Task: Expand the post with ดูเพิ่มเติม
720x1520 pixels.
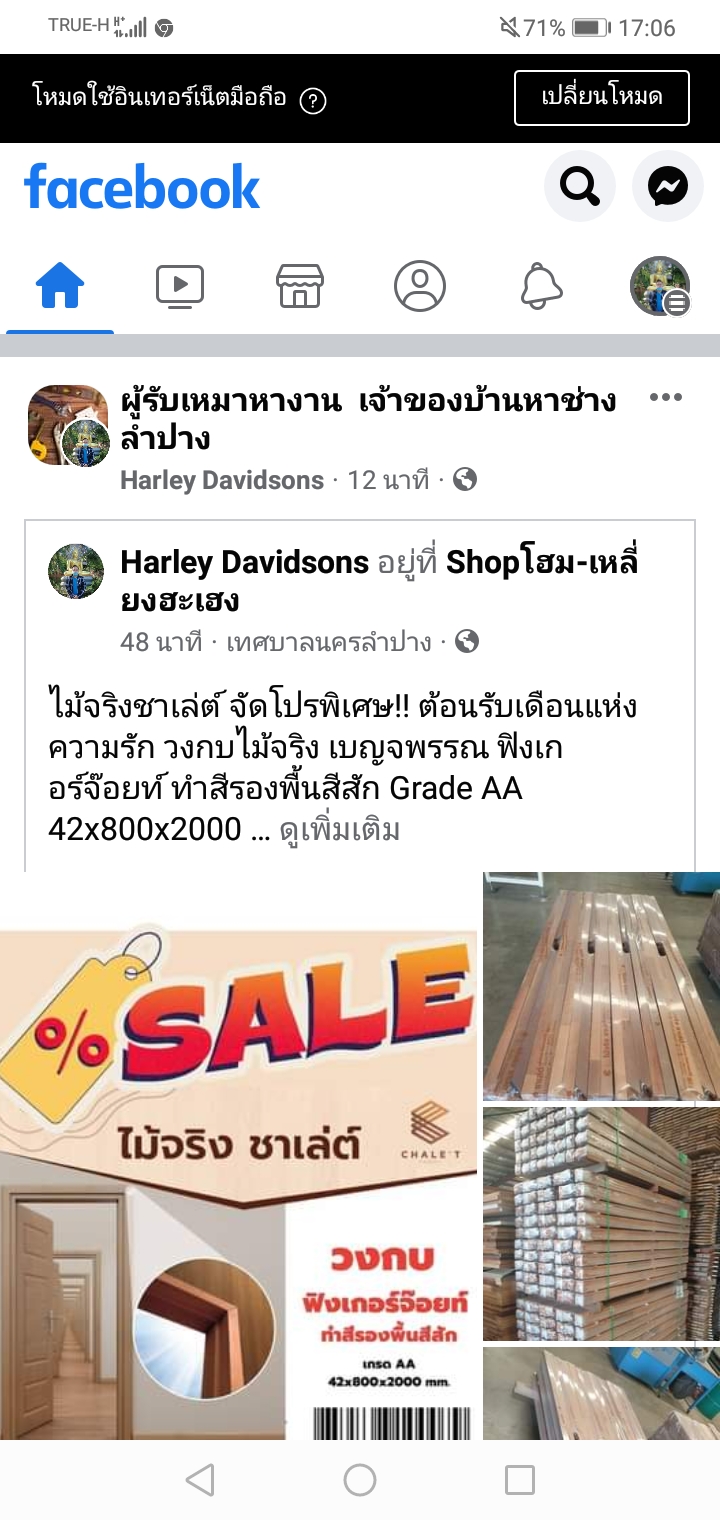Action: 340,830
